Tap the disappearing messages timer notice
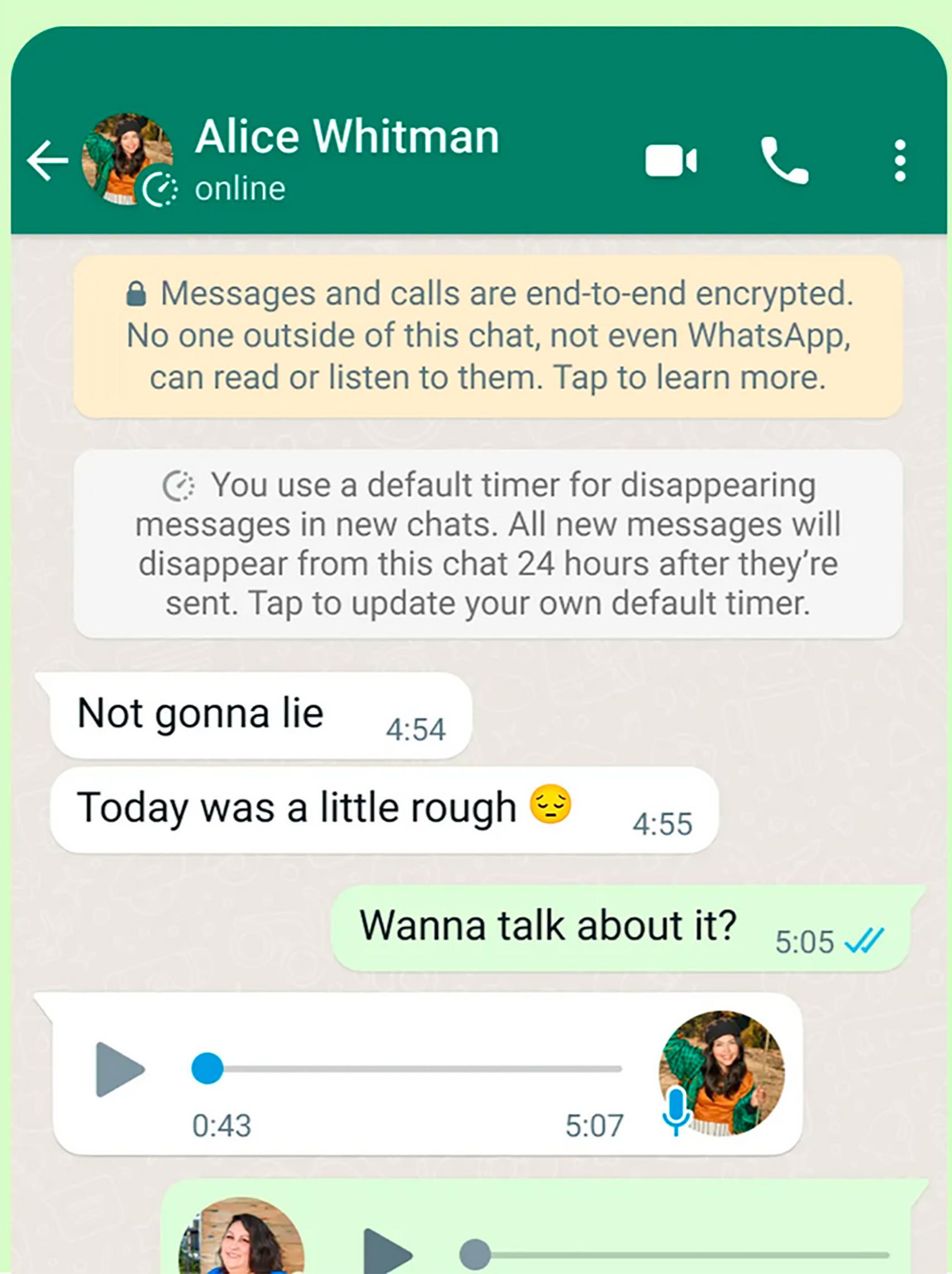952x1274 pixels. [x=488, y=544]
